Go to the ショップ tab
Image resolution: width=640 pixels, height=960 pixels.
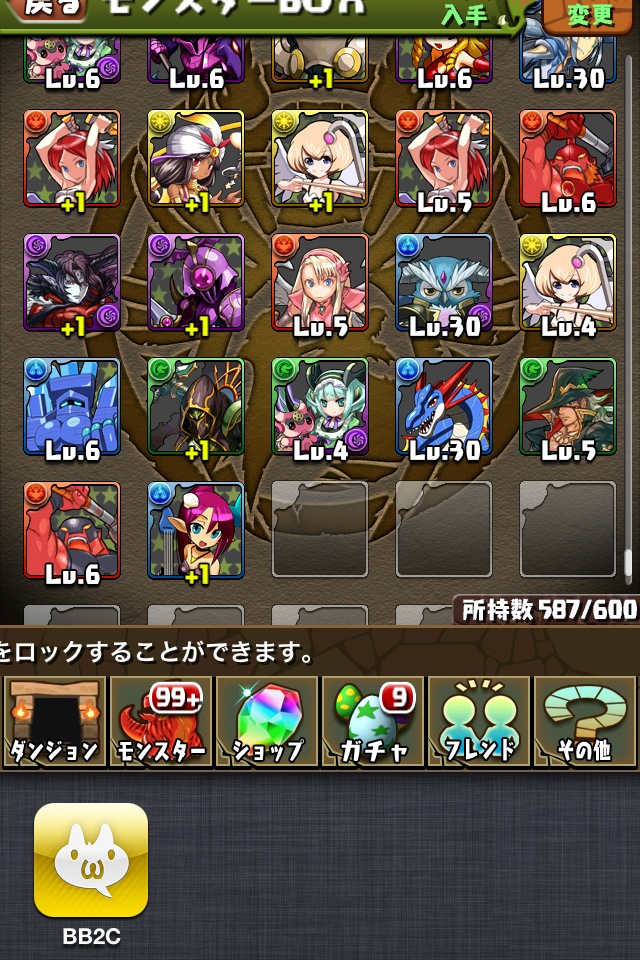point(267,722)
